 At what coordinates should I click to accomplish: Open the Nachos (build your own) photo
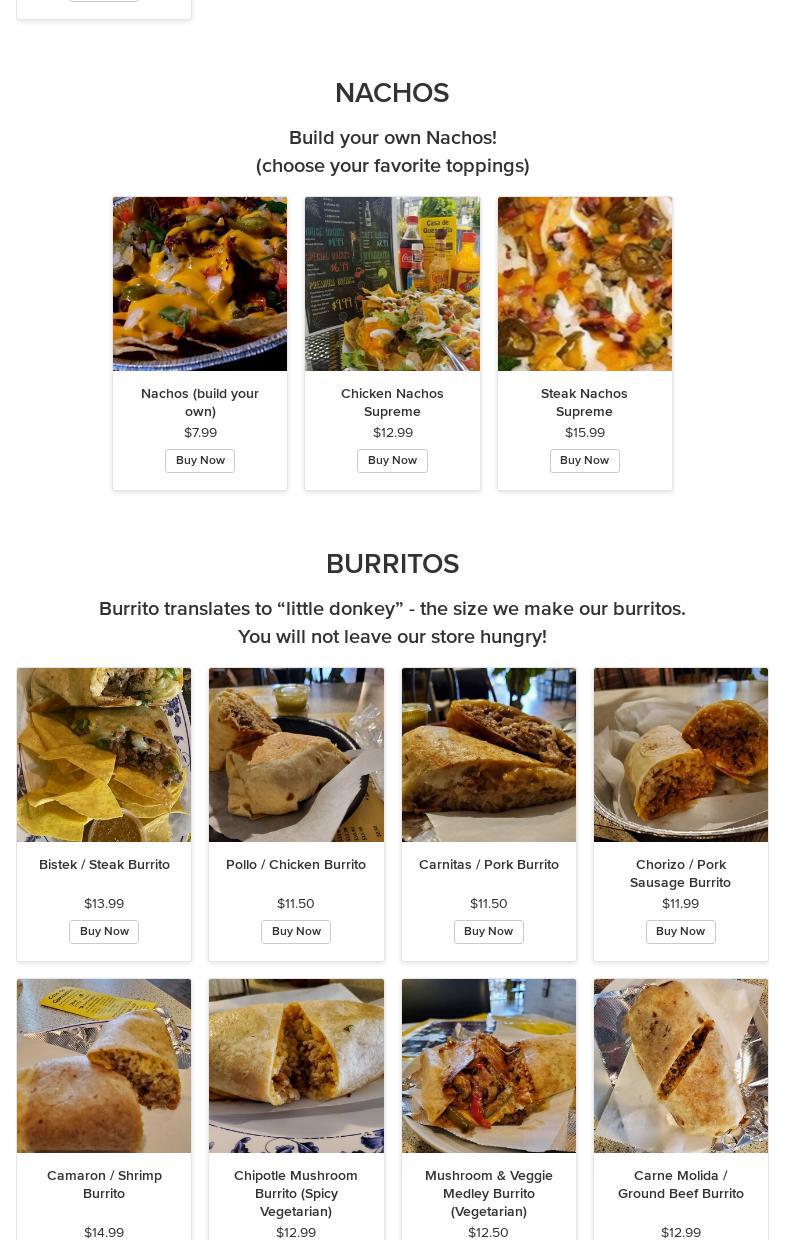point(200,284)
